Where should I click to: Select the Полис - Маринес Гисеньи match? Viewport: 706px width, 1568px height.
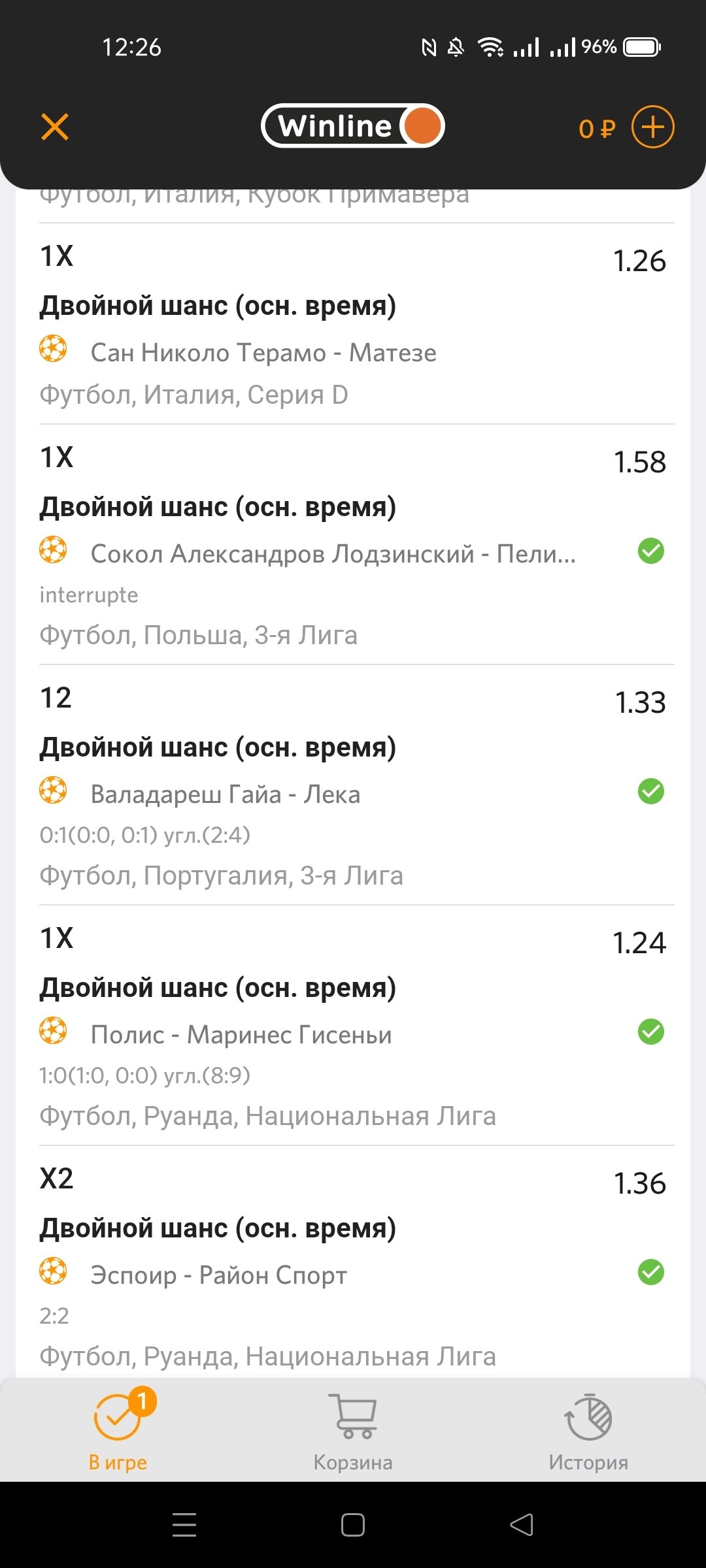241,1035
